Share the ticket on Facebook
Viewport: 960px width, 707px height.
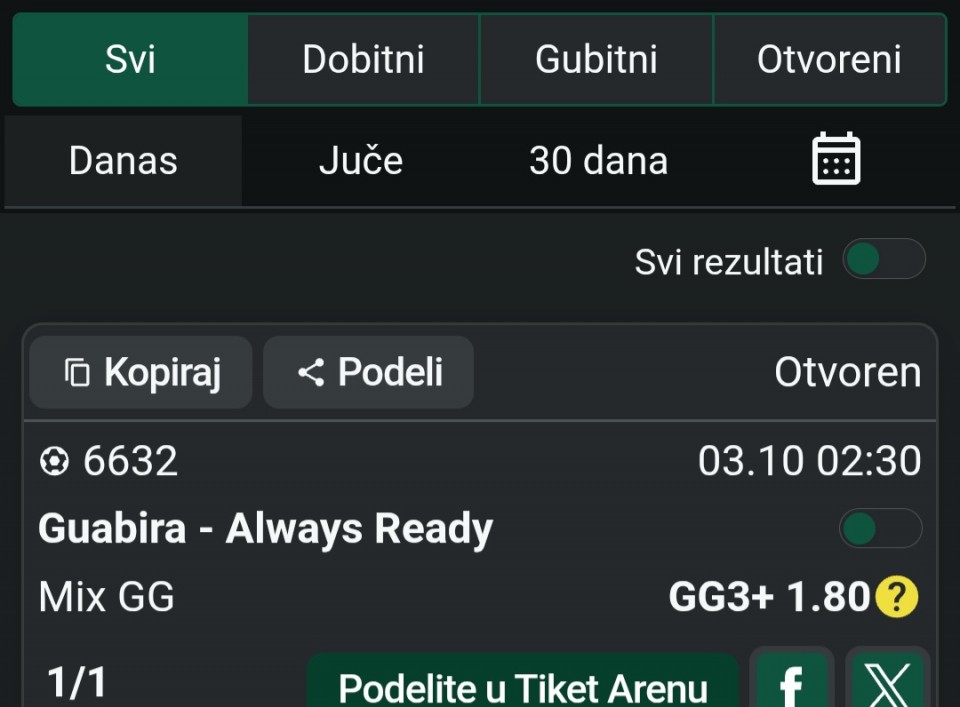tap(791, 685)
